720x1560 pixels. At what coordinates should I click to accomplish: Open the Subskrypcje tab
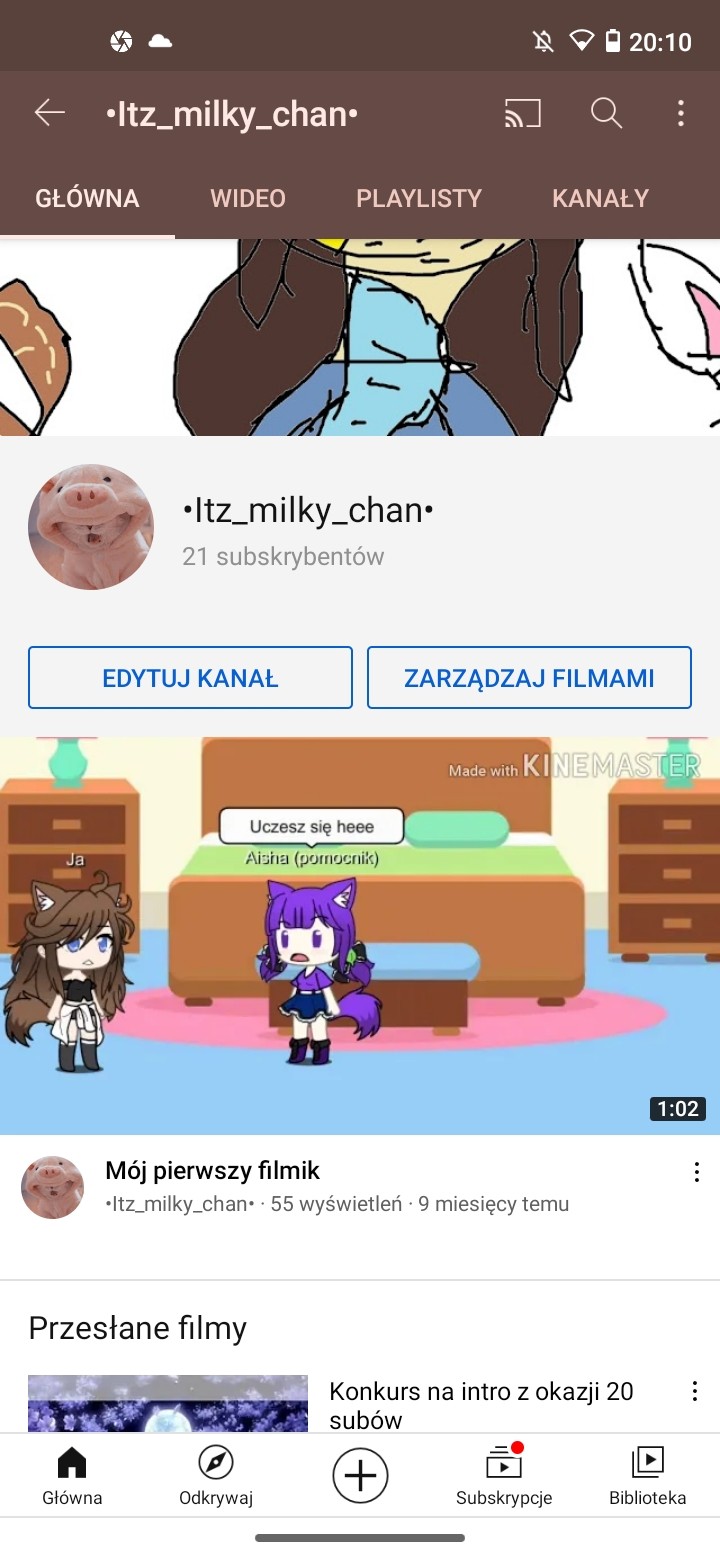pos(504,1476)
